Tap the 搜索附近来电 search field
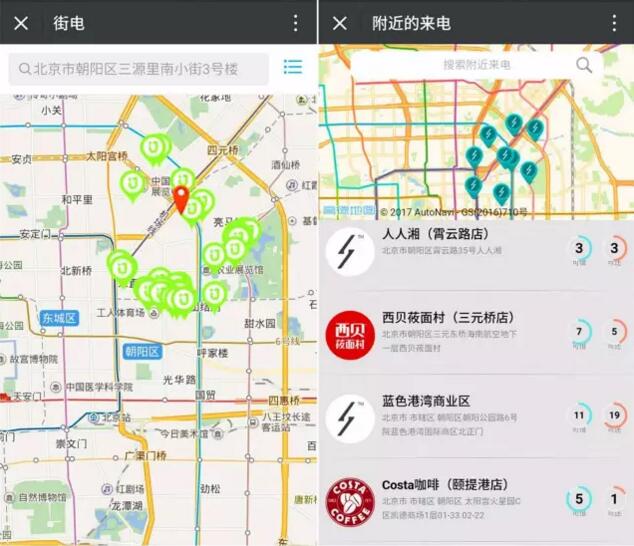634x546 pixels. click(x=475, y=65)
